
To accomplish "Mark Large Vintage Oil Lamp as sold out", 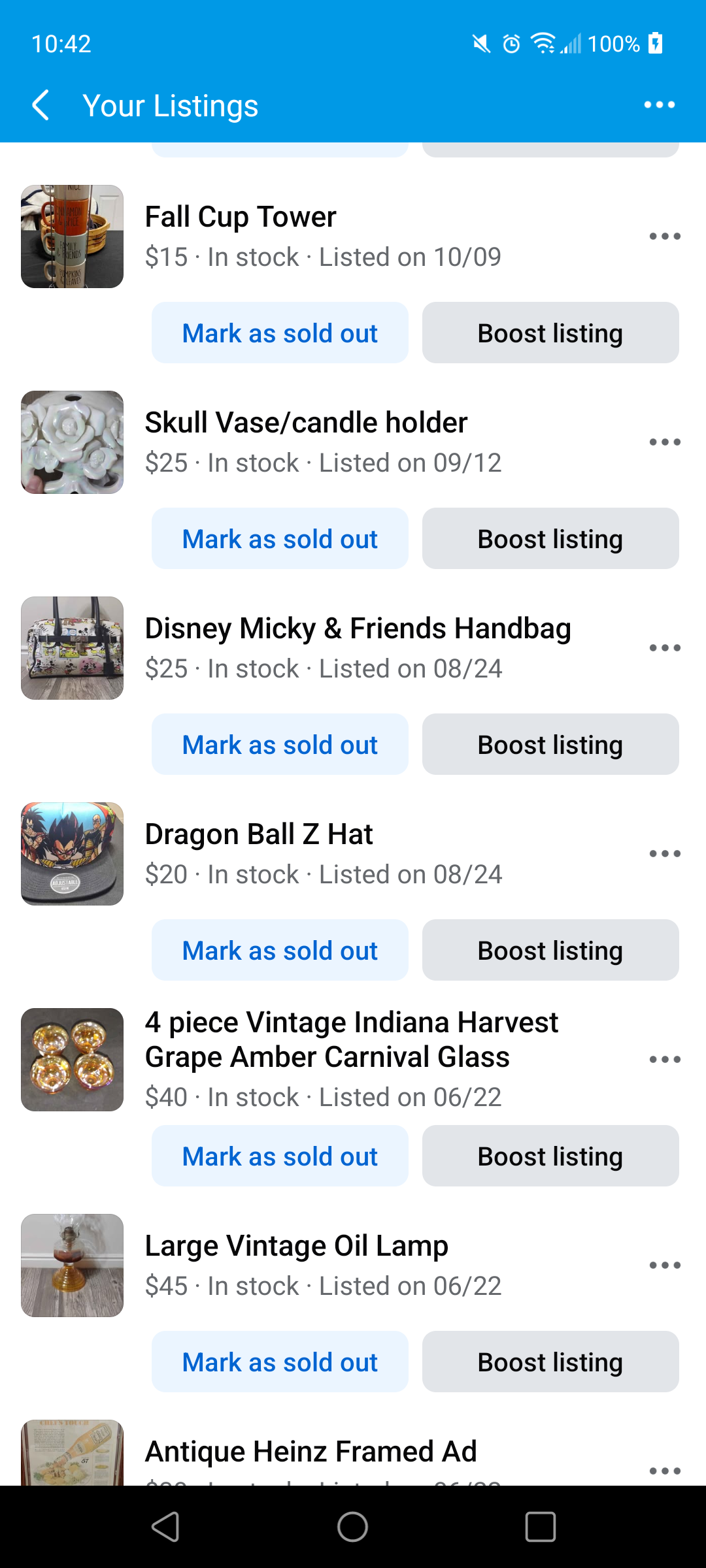I will 280,1362.
